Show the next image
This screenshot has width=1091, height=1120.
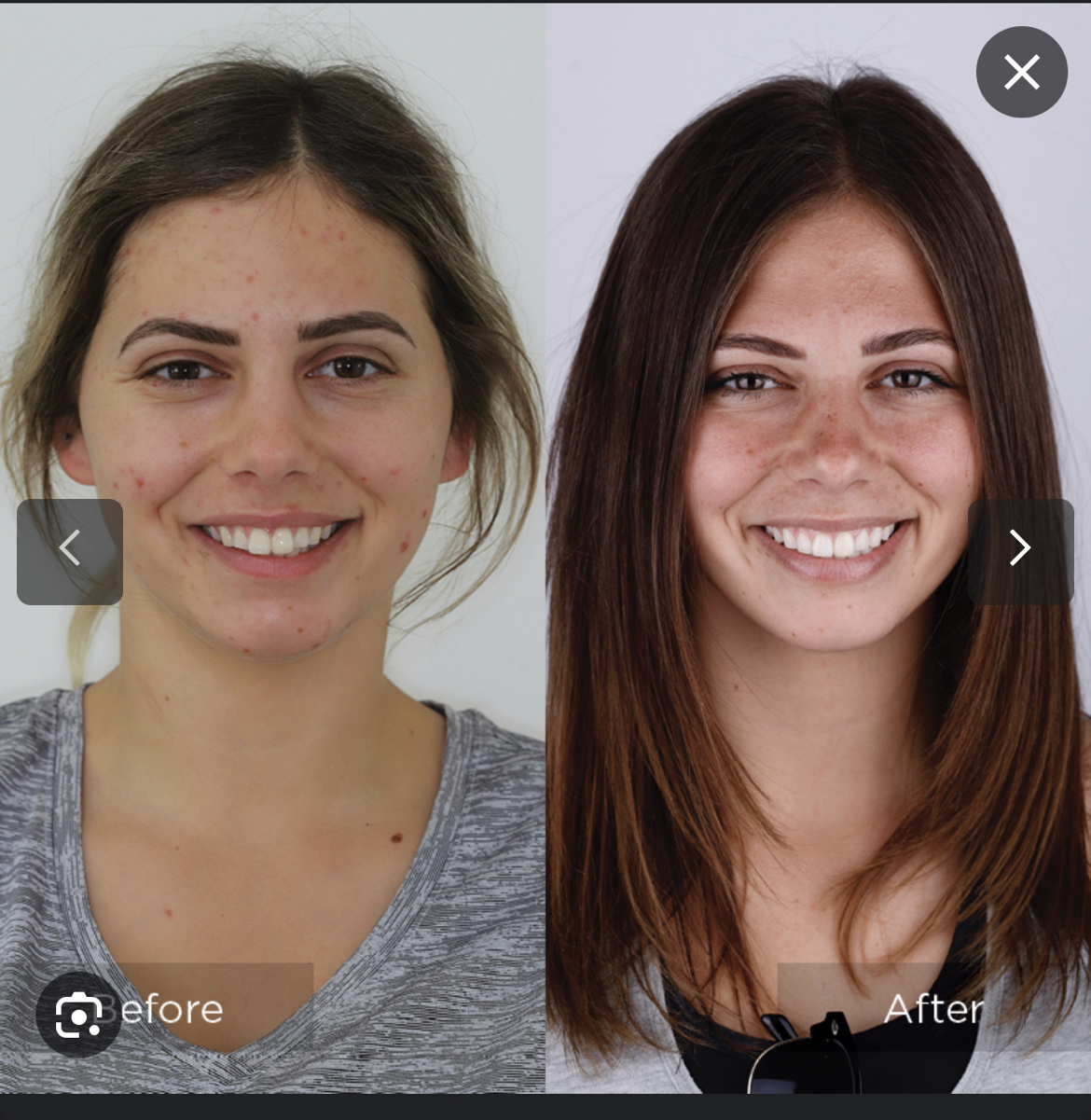(1020, 551)
